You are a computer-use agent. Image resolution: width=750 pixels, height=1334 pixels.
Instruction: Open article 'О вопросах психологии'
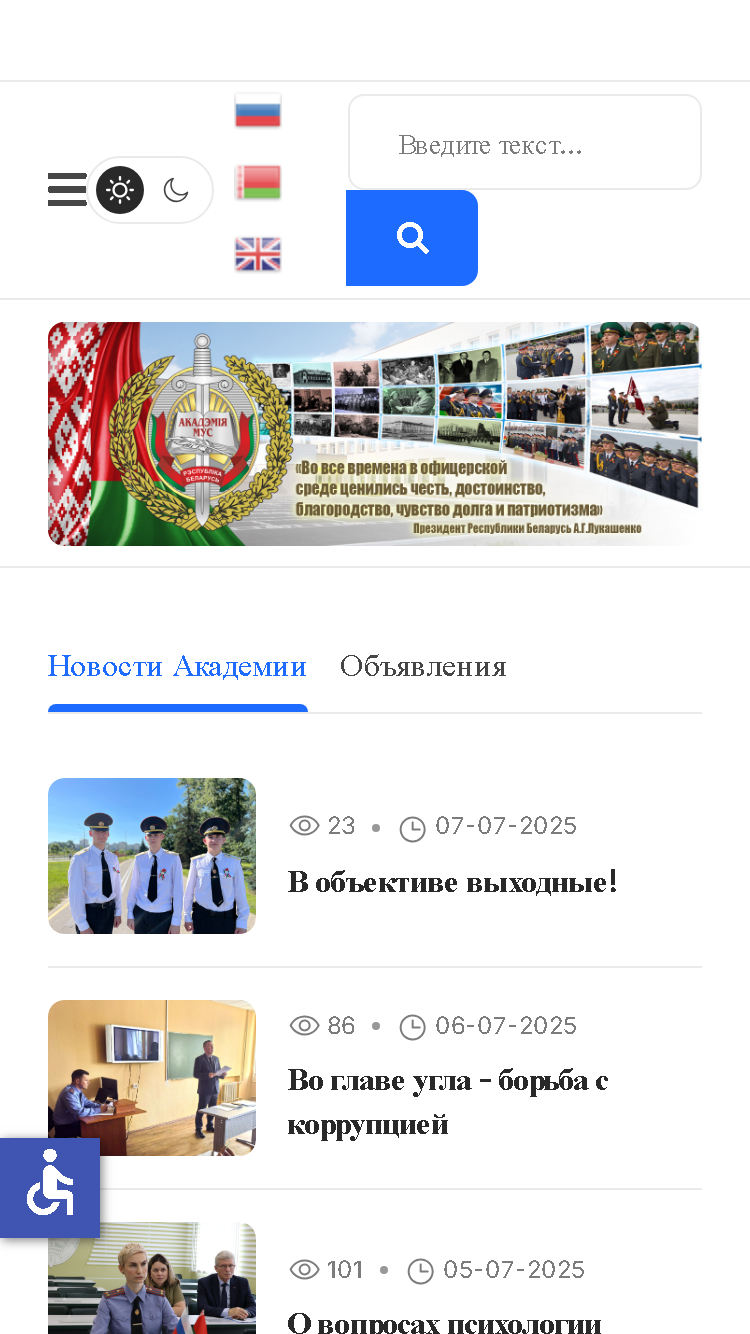tap(445, 1322)
